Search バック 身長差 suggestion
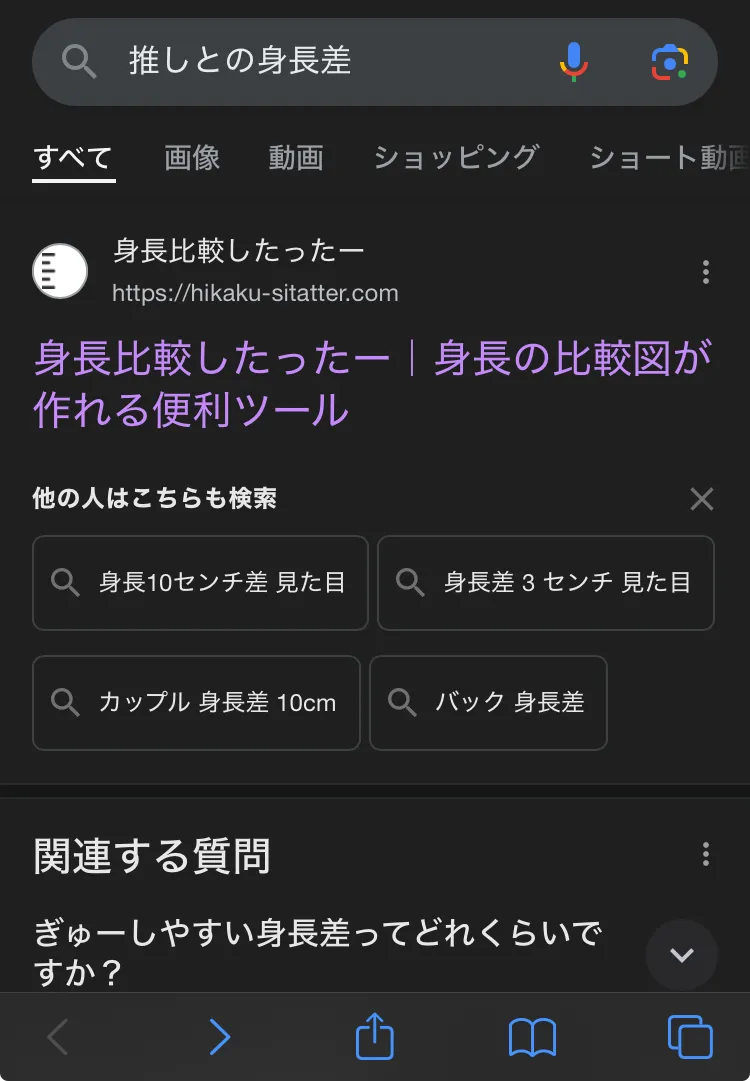This screenshot has height=1081, width=750. pos(488,703)
